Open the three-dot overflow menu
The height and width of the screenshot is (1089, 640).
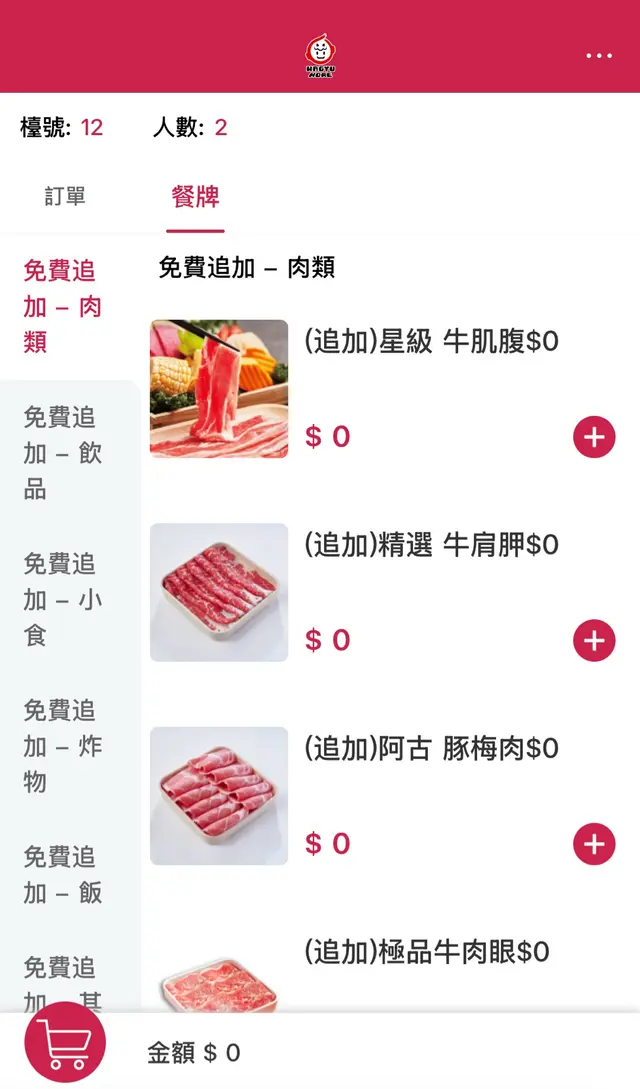click(599, 56)
